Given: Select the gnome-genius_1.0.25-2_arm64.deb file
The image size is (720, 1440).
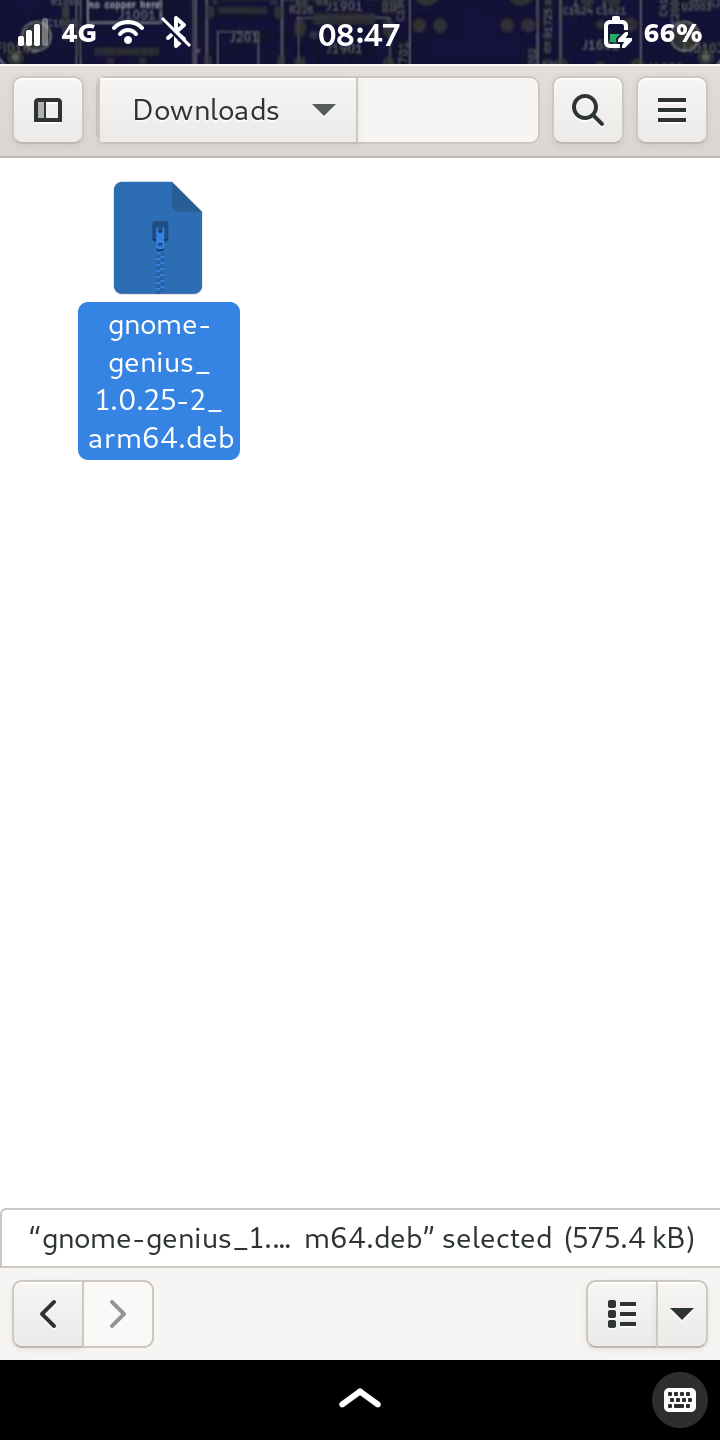Looking at the screenshot, I should (159, 320).
